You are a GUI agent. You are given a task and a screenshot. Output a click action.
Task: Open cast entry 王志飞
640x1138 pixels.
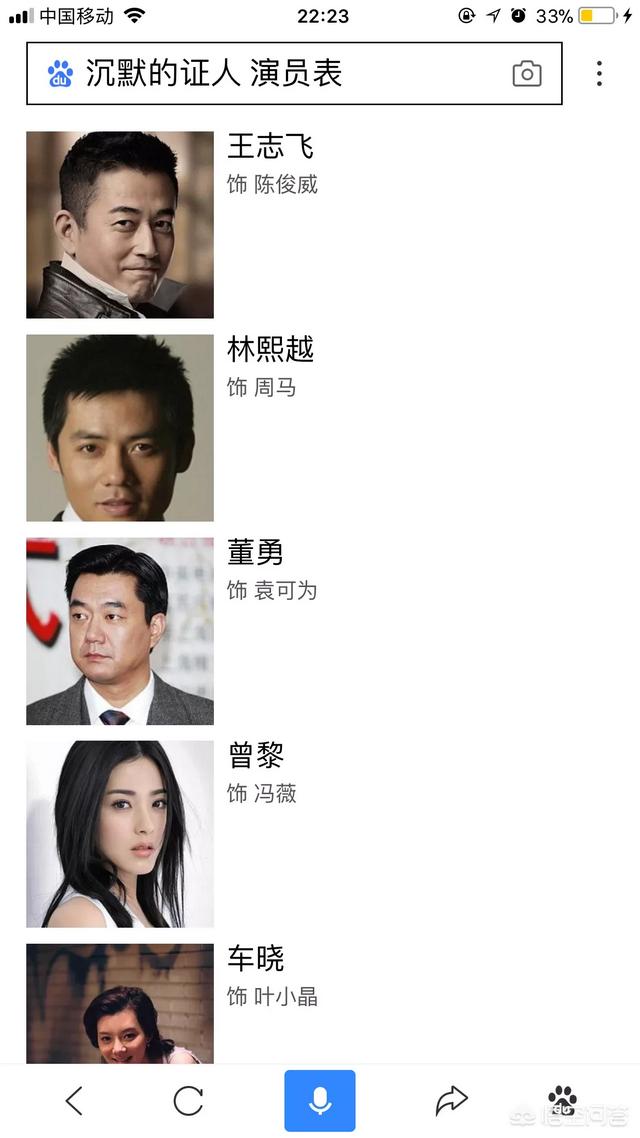click(270, 147)
